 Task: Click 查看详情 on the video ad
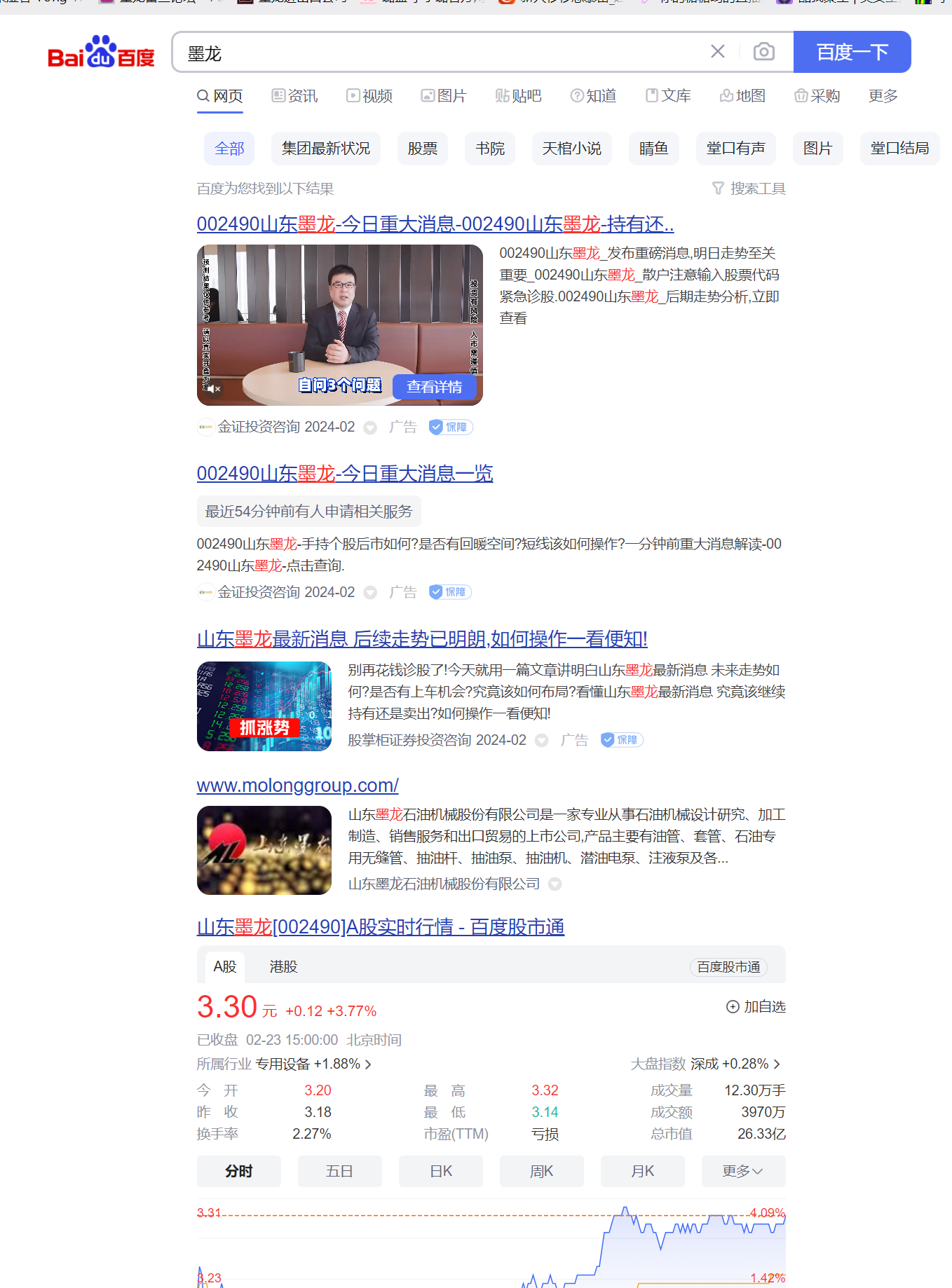[x=434, y=386]
